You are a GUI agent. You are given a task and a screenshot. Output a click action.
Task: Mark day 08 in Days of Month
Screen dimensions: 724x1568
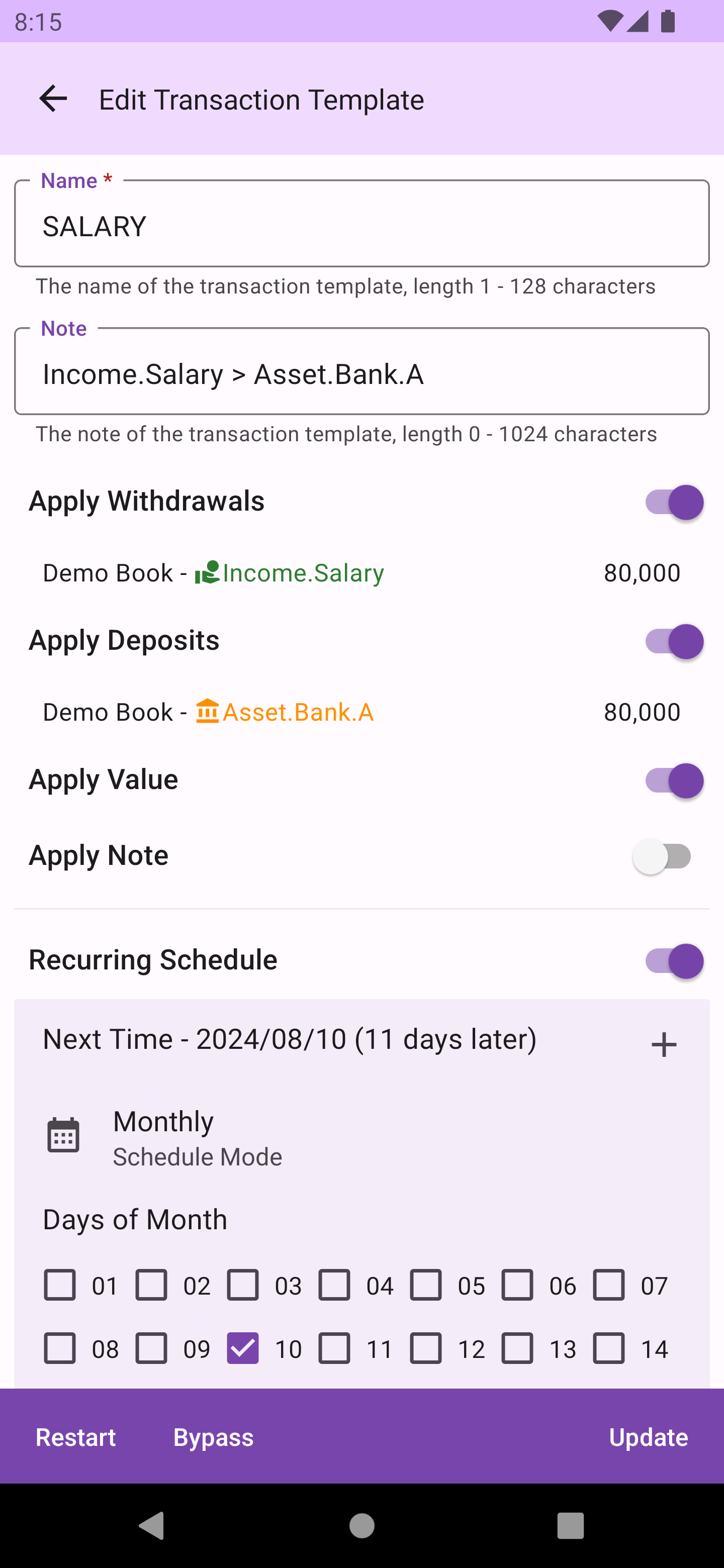point(60,1348)
